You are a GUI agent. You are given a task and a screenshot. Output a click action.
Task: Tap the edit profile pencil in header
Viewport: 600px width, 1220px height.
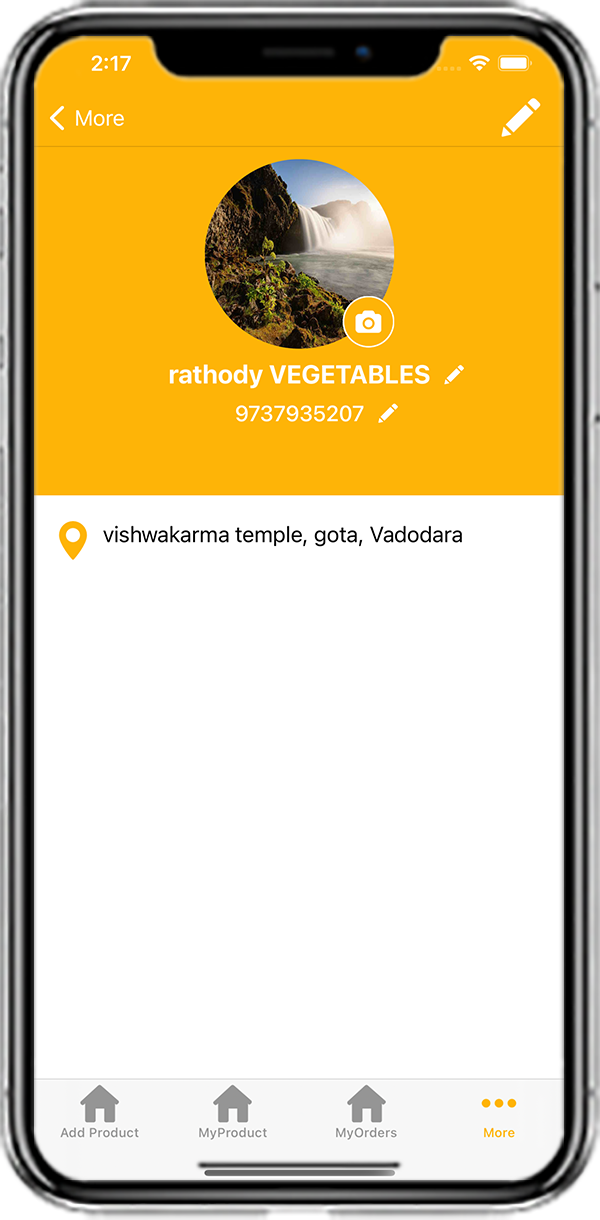coord(520,118)
